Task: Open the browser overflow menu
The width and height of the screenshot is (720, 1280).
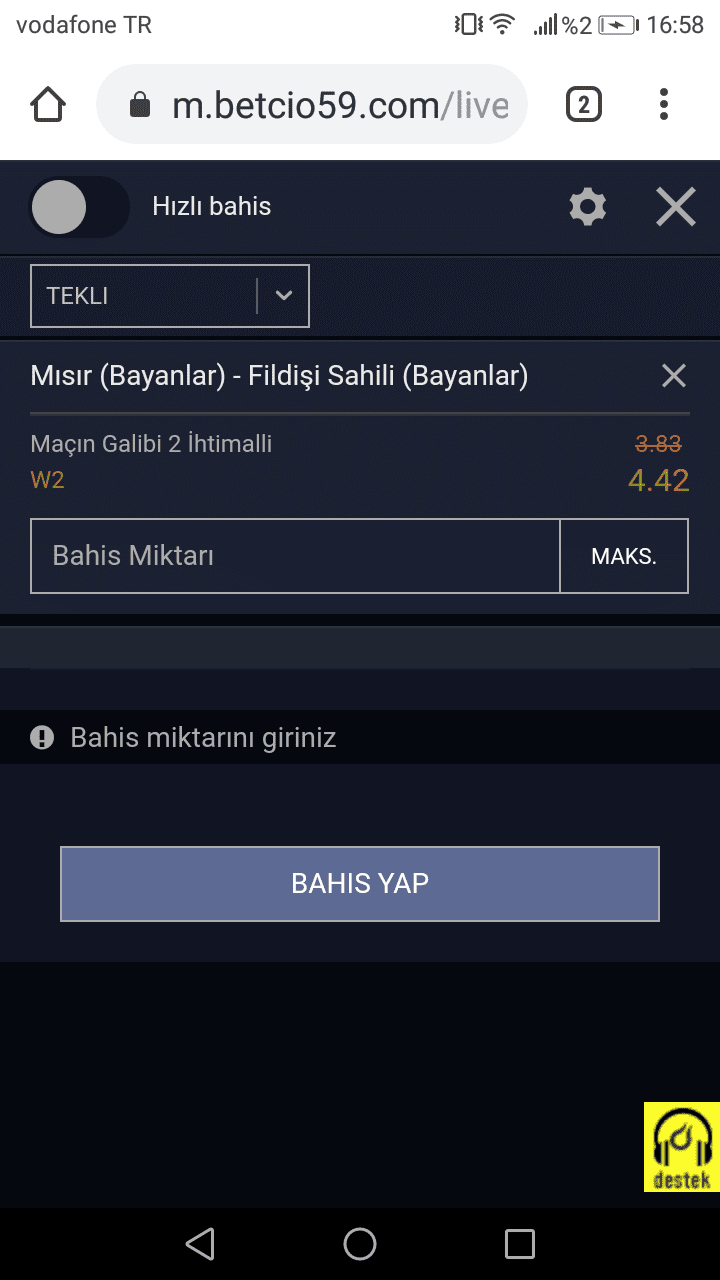Action: point(664,104)
